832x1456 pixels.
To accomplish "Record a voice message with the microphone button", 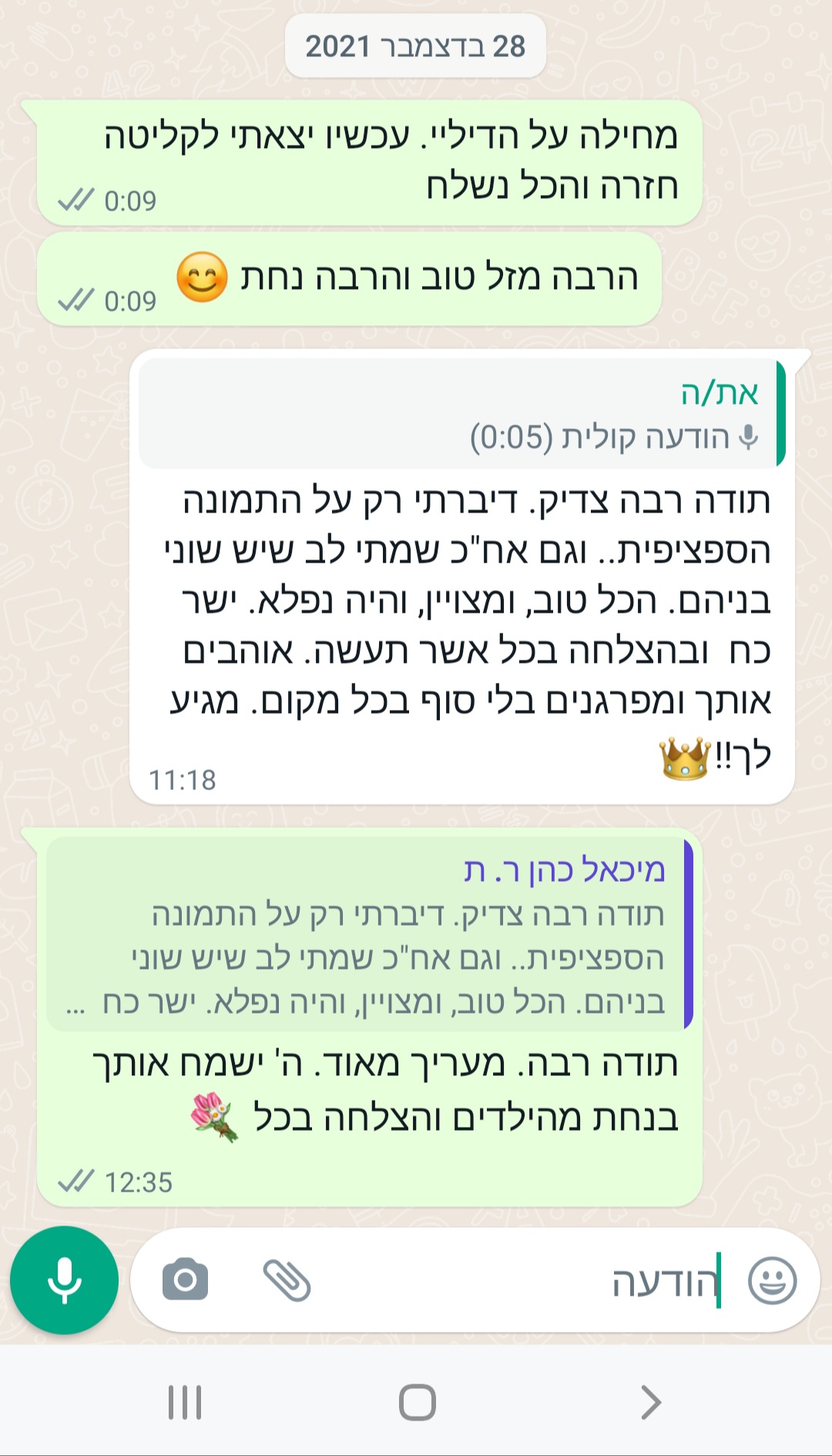I will point(64,1280).
